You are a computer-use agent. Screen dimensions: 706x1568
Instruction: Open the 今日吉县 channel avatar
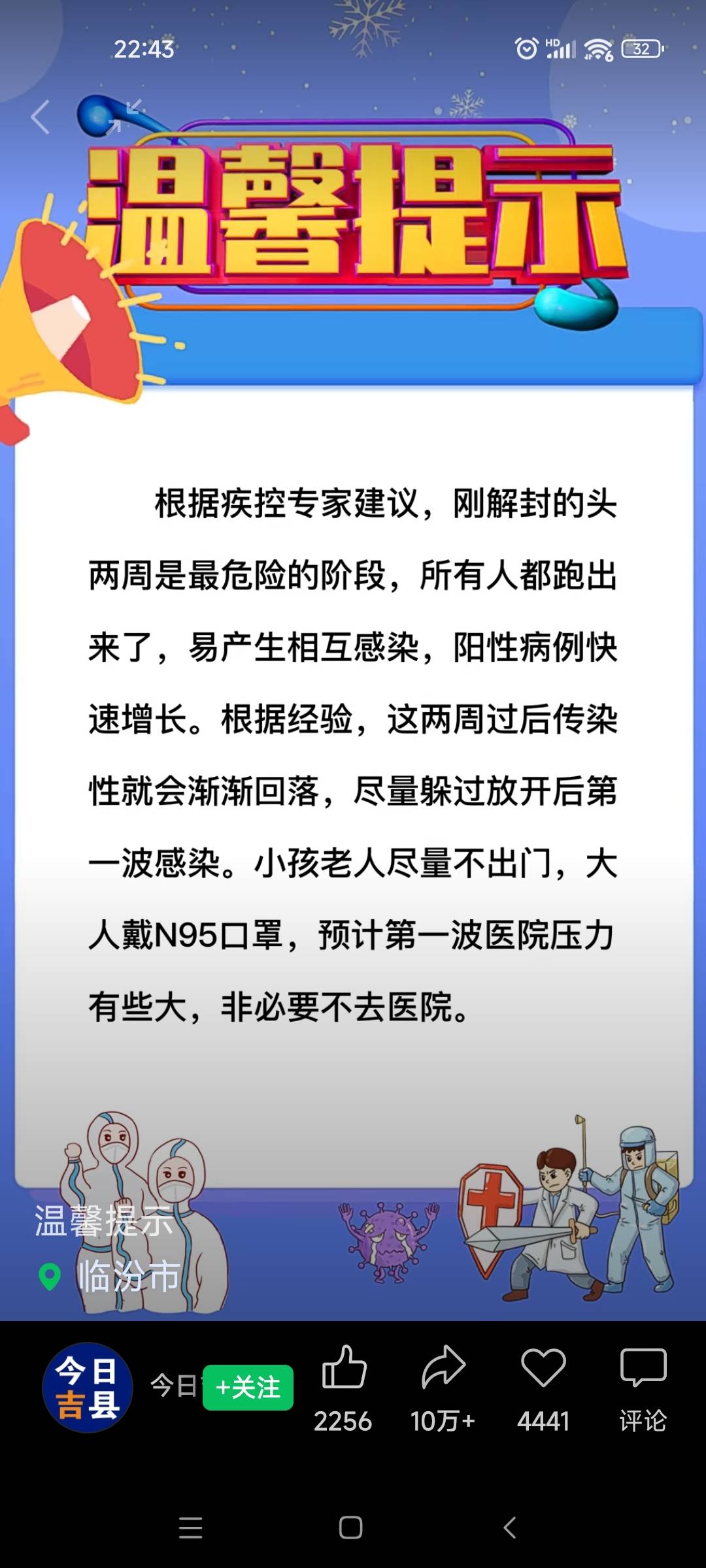(86, 1388)
